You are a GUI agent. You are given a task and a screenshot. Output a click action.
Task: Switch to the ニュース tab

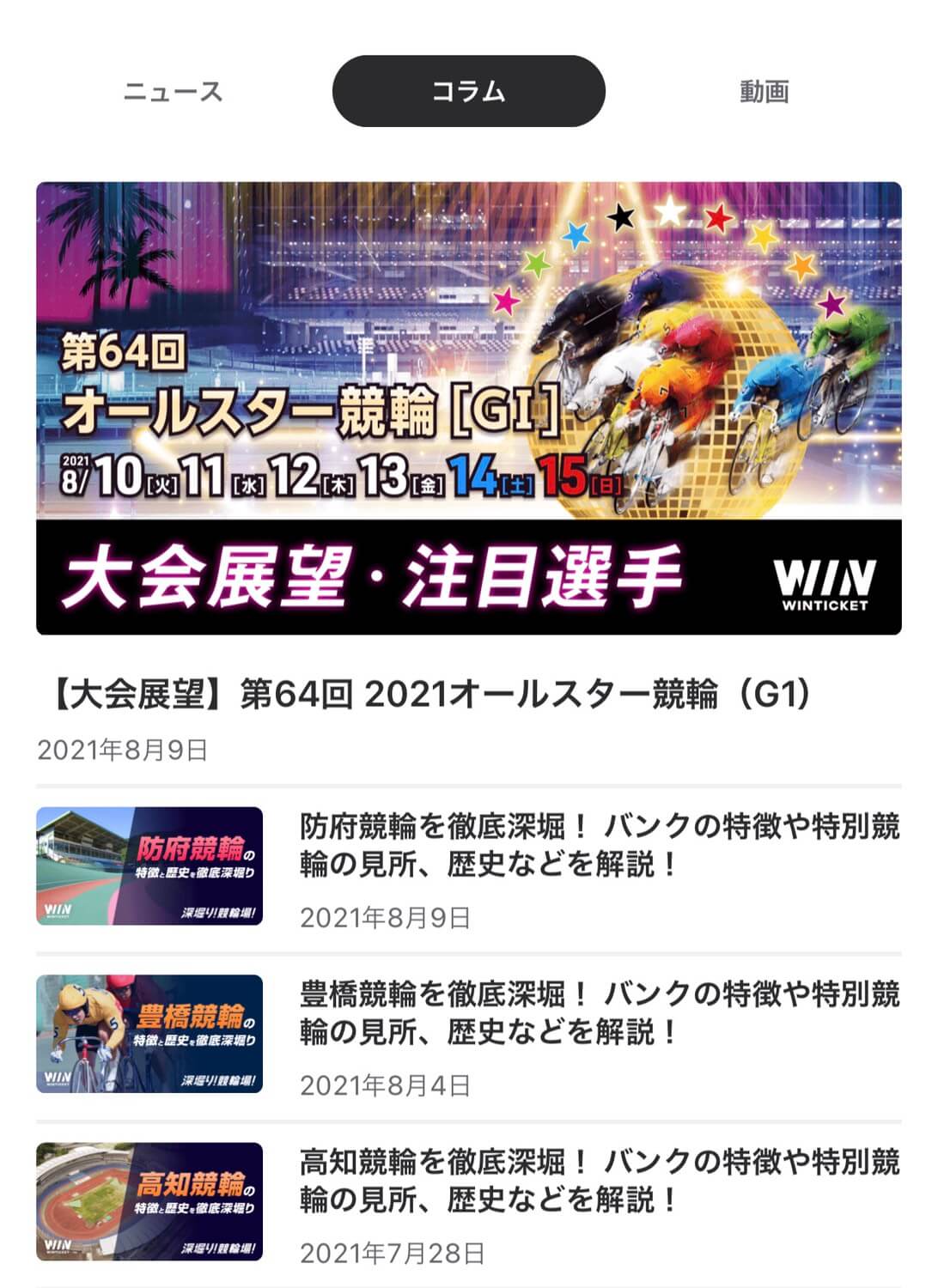[x=173, y=92]
